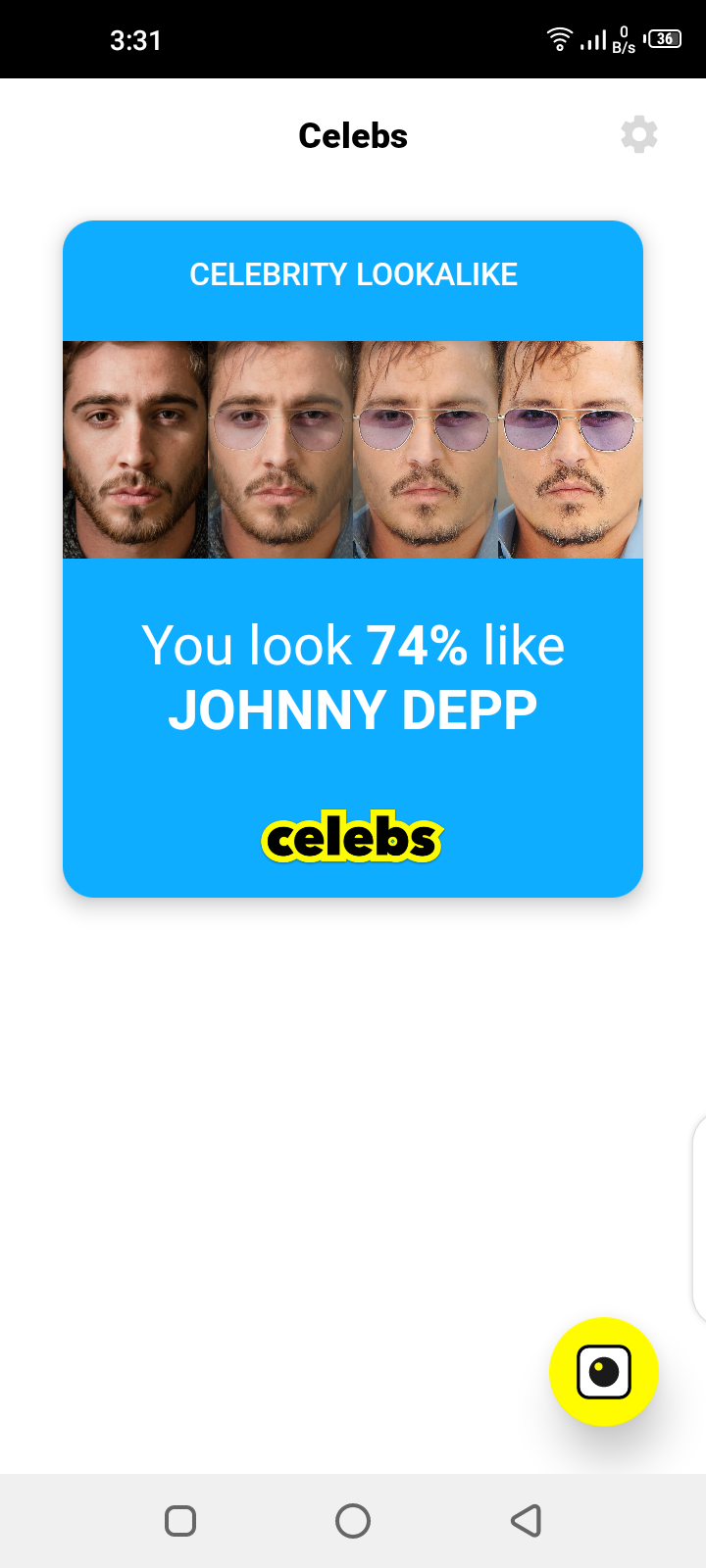
Task: Go to the home screen
Action: coord(353,1521)
